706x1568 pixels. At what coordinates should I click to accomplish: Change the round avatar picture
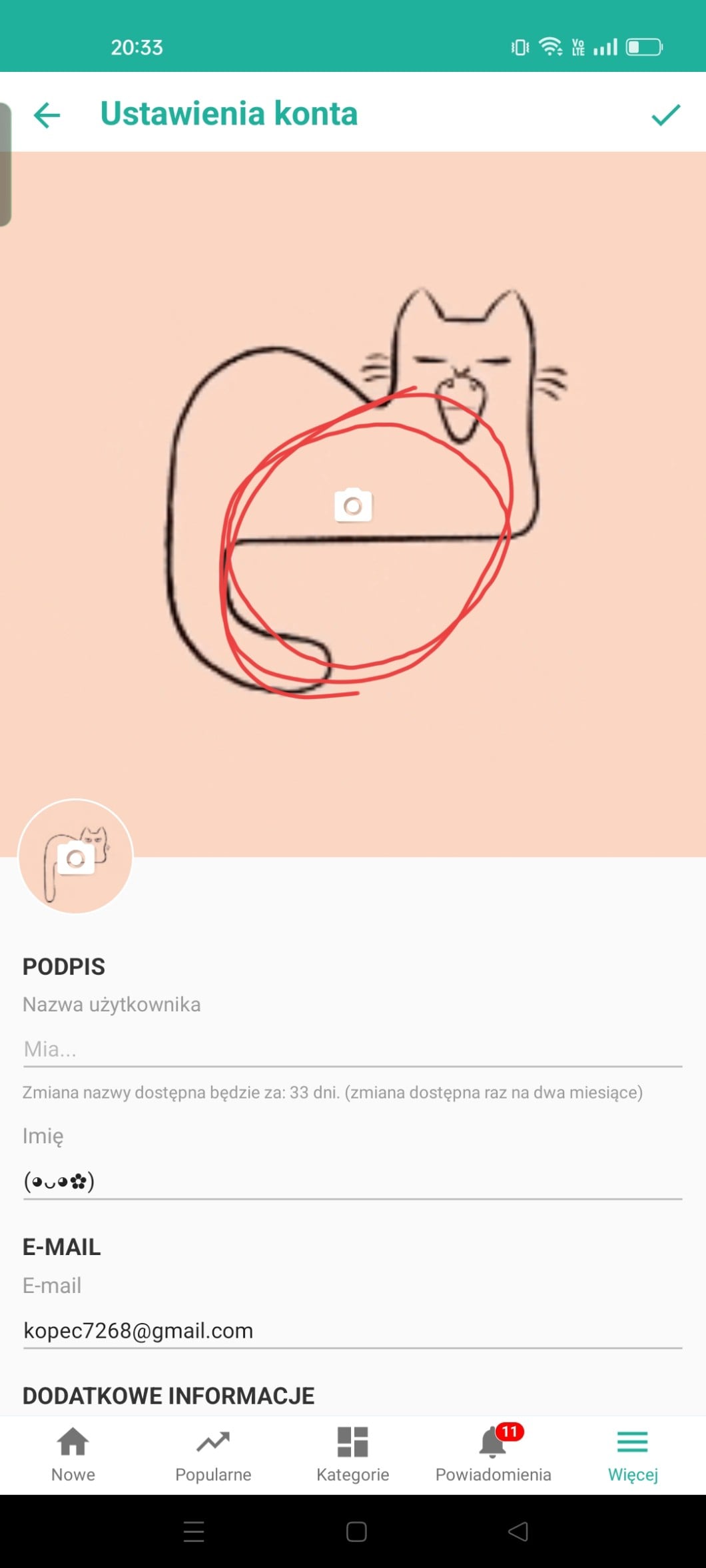tap(76, 858)
